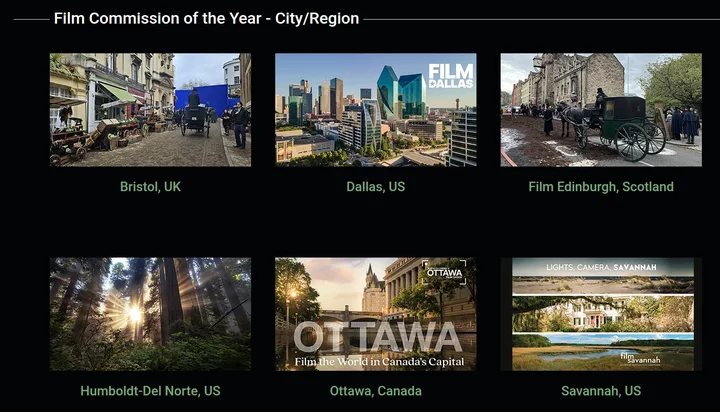This screenshot has width=720, height=412.
Task: Open the Film Edinburgh, Scotland nominee image
Action: coord(600,109)
